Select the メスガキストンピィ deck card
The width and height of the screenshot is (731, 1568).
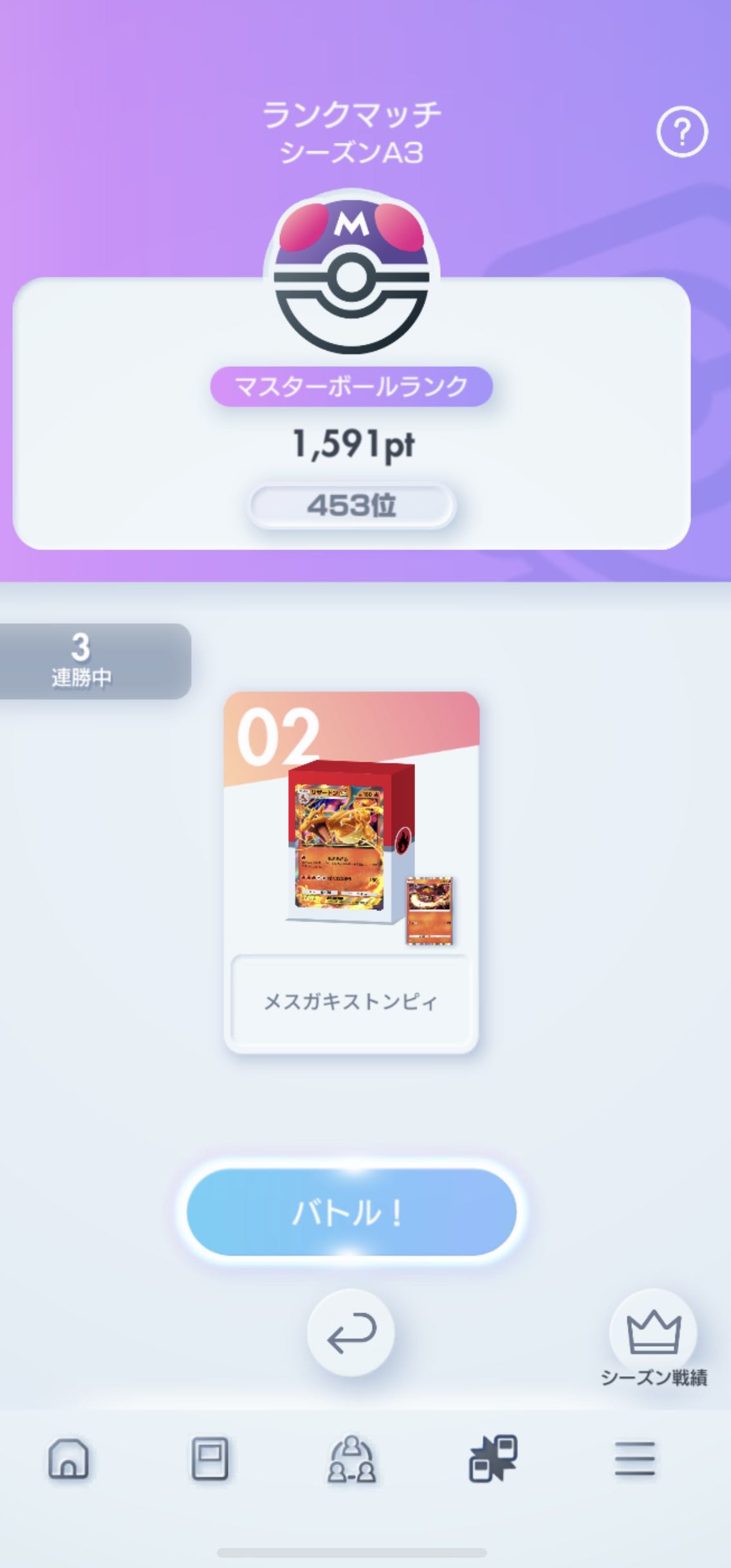click(351, 872)
